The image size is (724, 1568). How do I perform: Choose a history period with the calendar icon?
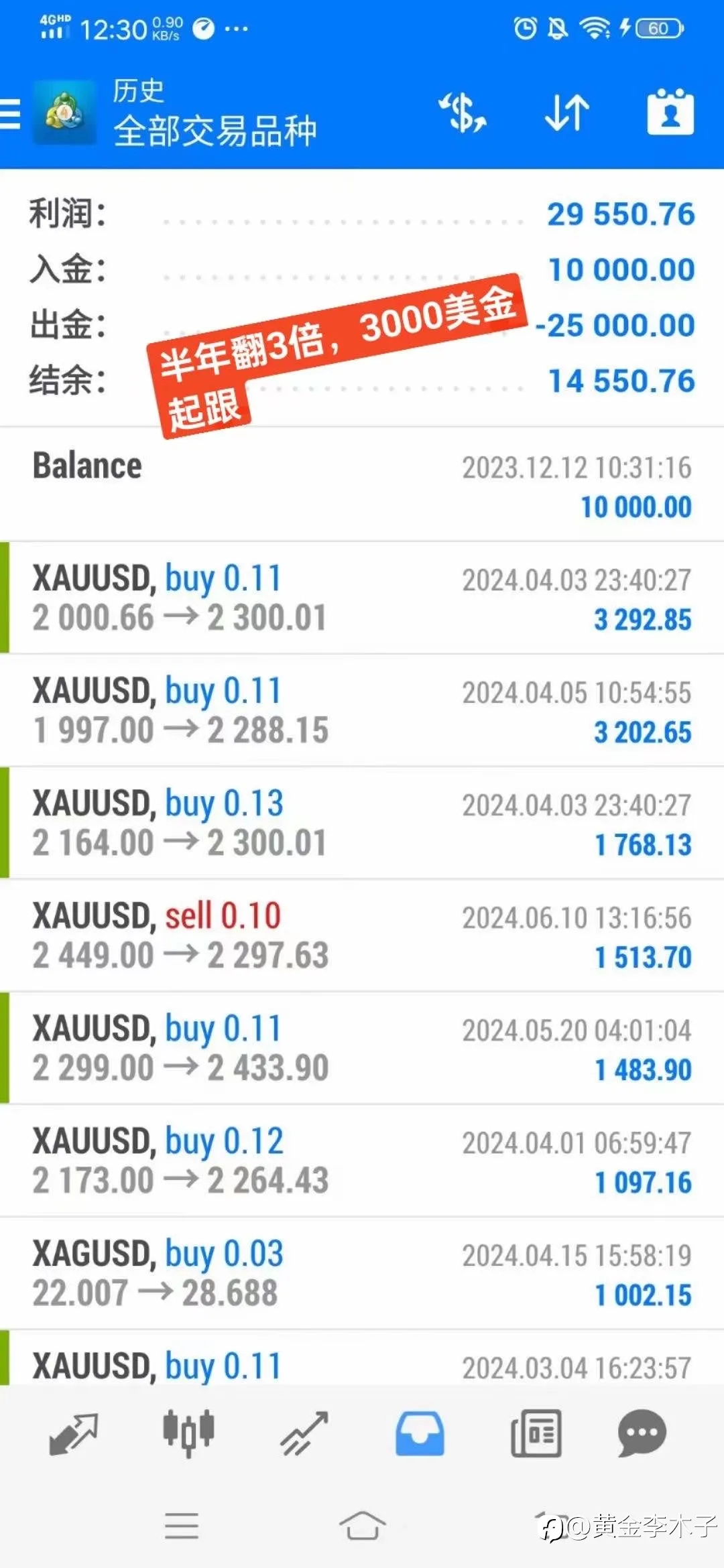(x=670, y=112)
